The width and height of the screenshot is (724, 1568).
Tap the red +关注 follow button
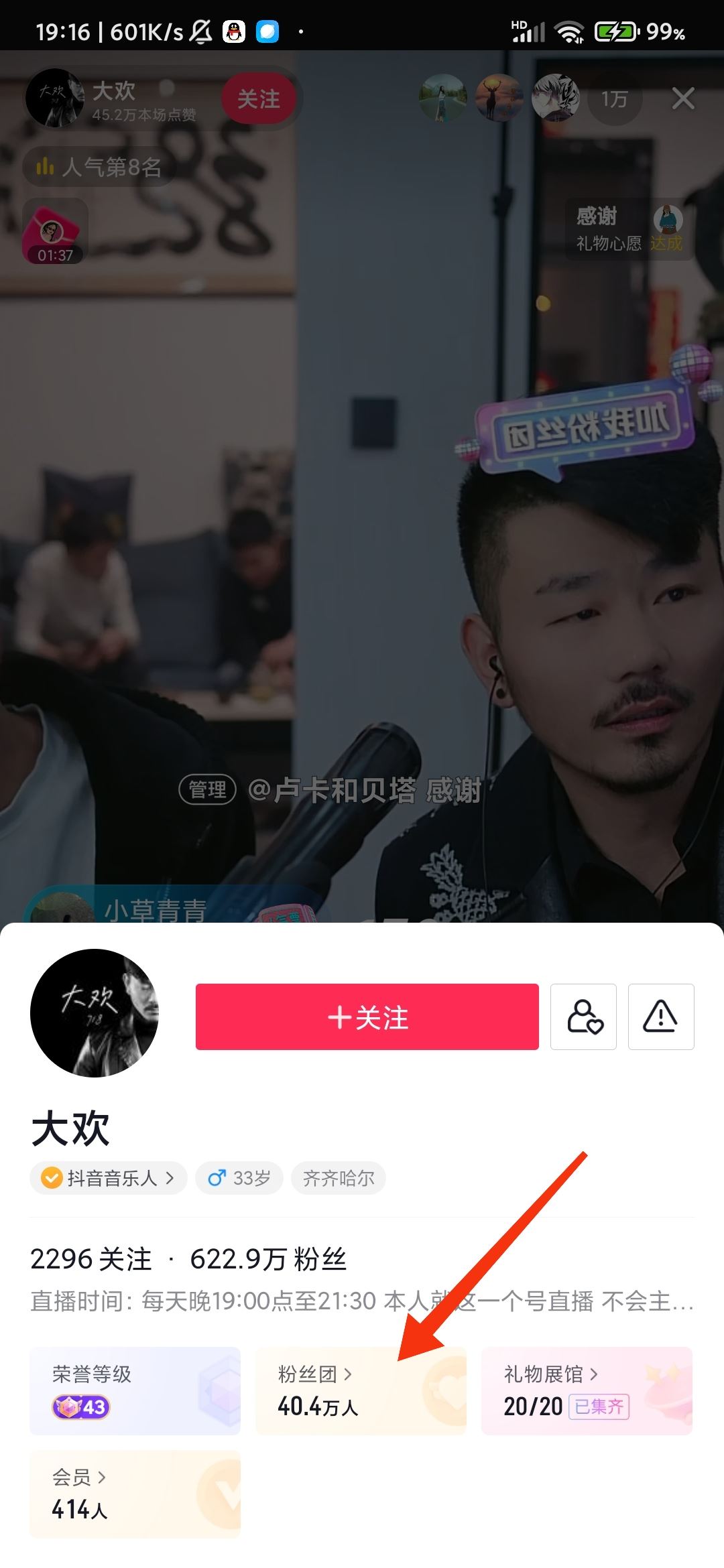point(365,1017)
